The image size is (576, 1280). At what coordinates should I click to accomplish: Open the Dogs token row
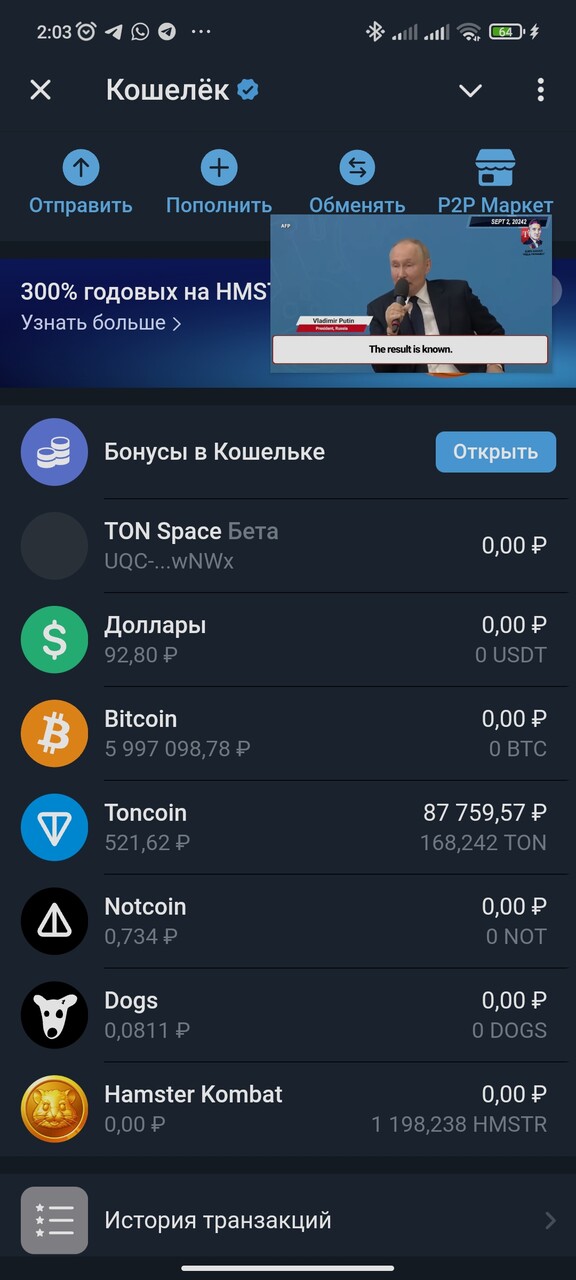point(288,1016)
